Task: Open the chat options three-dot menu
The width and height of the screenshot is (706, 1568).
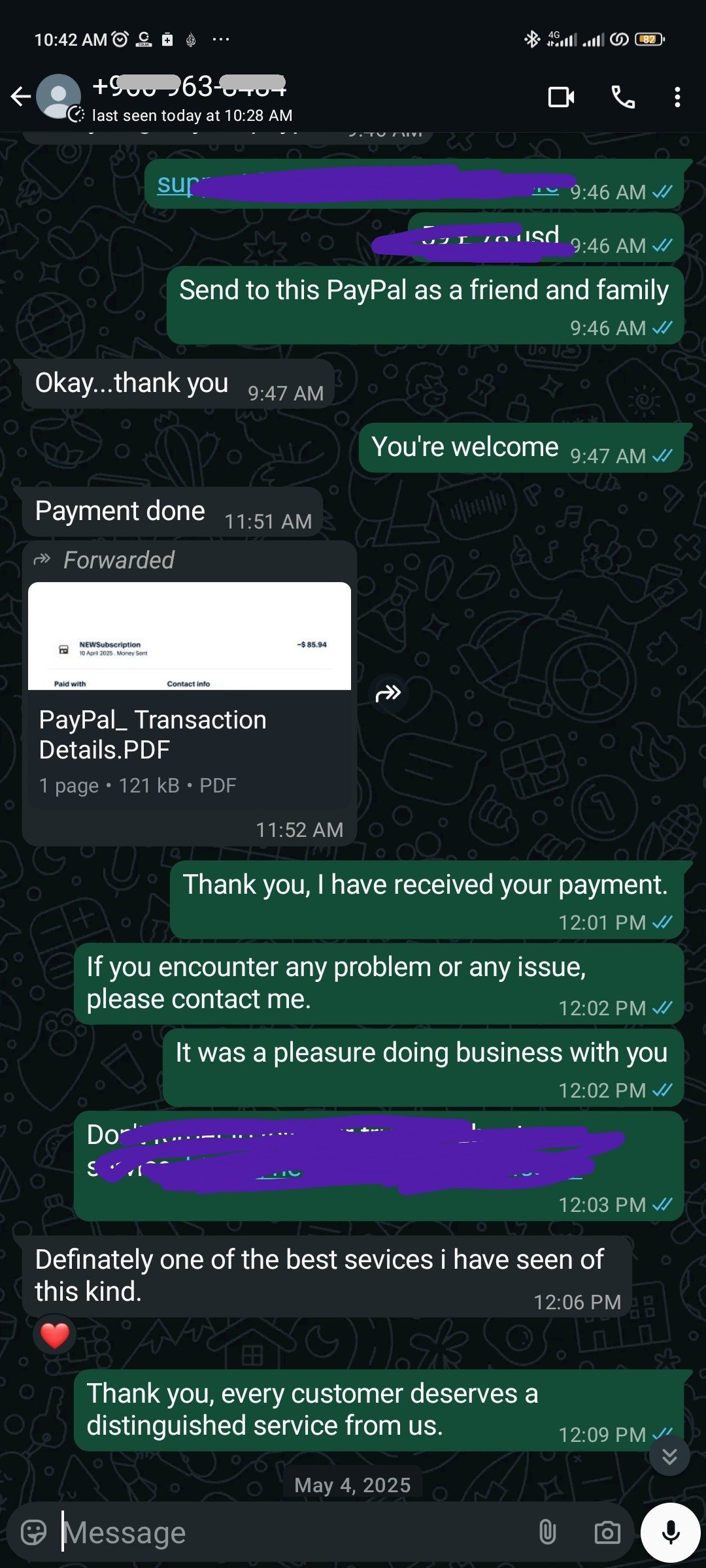Action: point(678,97)
